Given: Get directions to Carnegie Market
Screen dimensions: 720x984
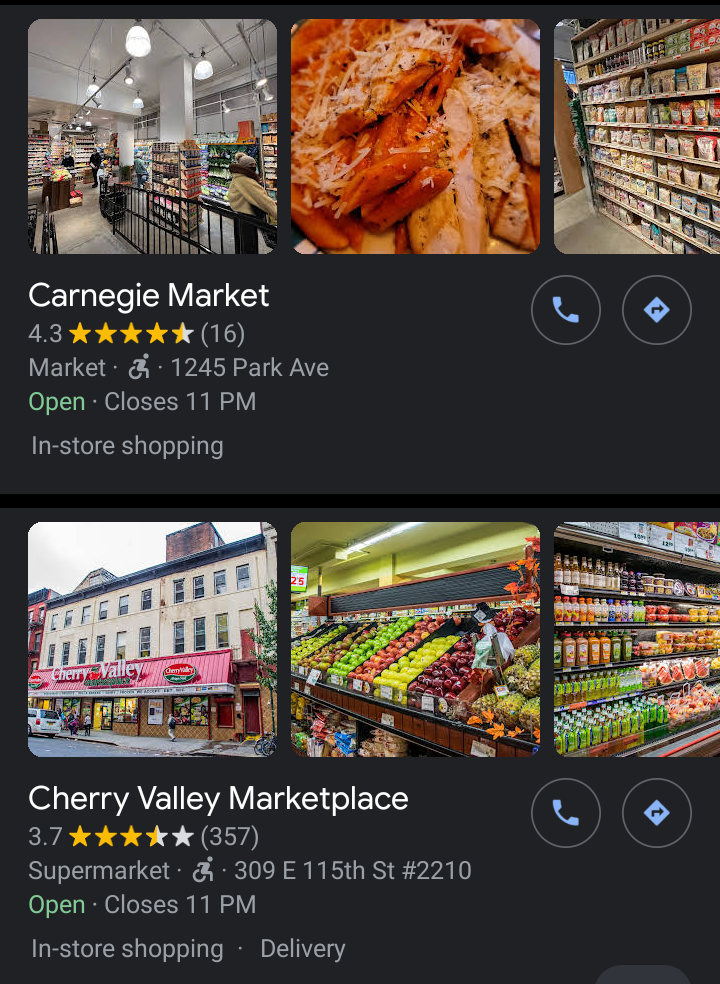Looking at the screenshot, I should [x=657, y=310].
